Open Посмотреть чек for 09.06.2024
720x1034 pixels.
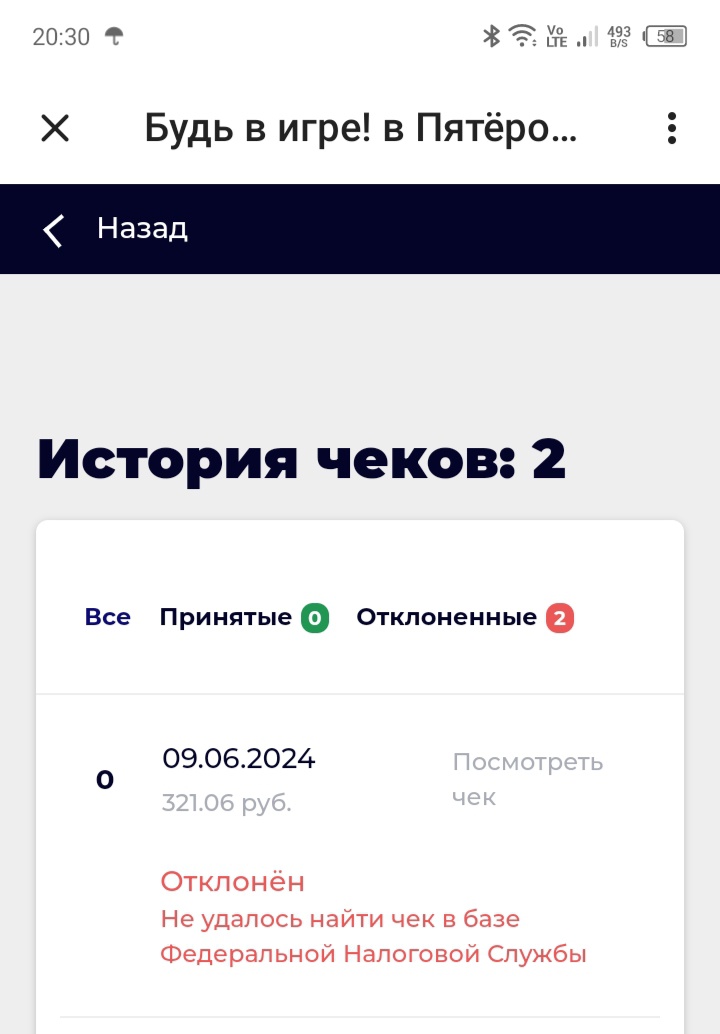(x=527, y=779)
